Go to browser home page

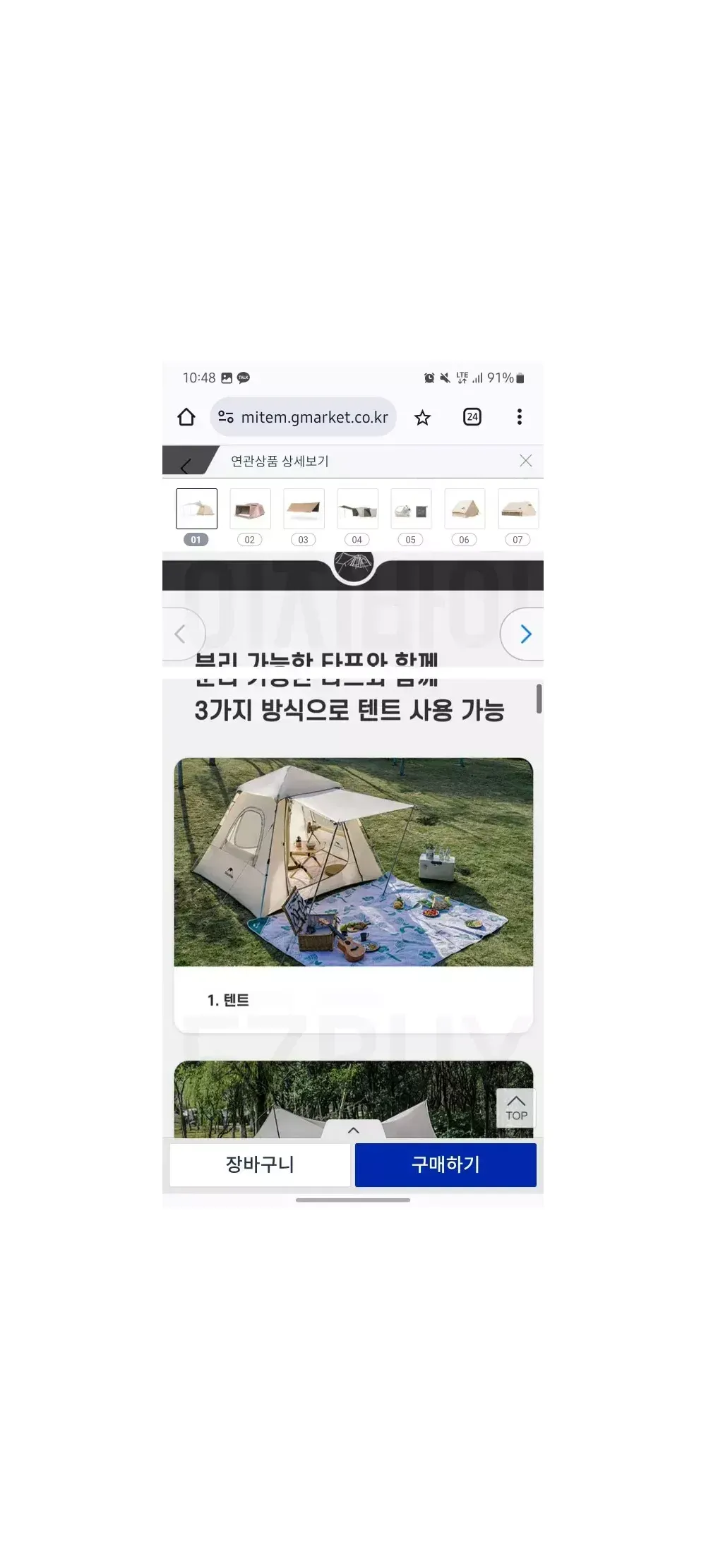(x=186, y=417)
